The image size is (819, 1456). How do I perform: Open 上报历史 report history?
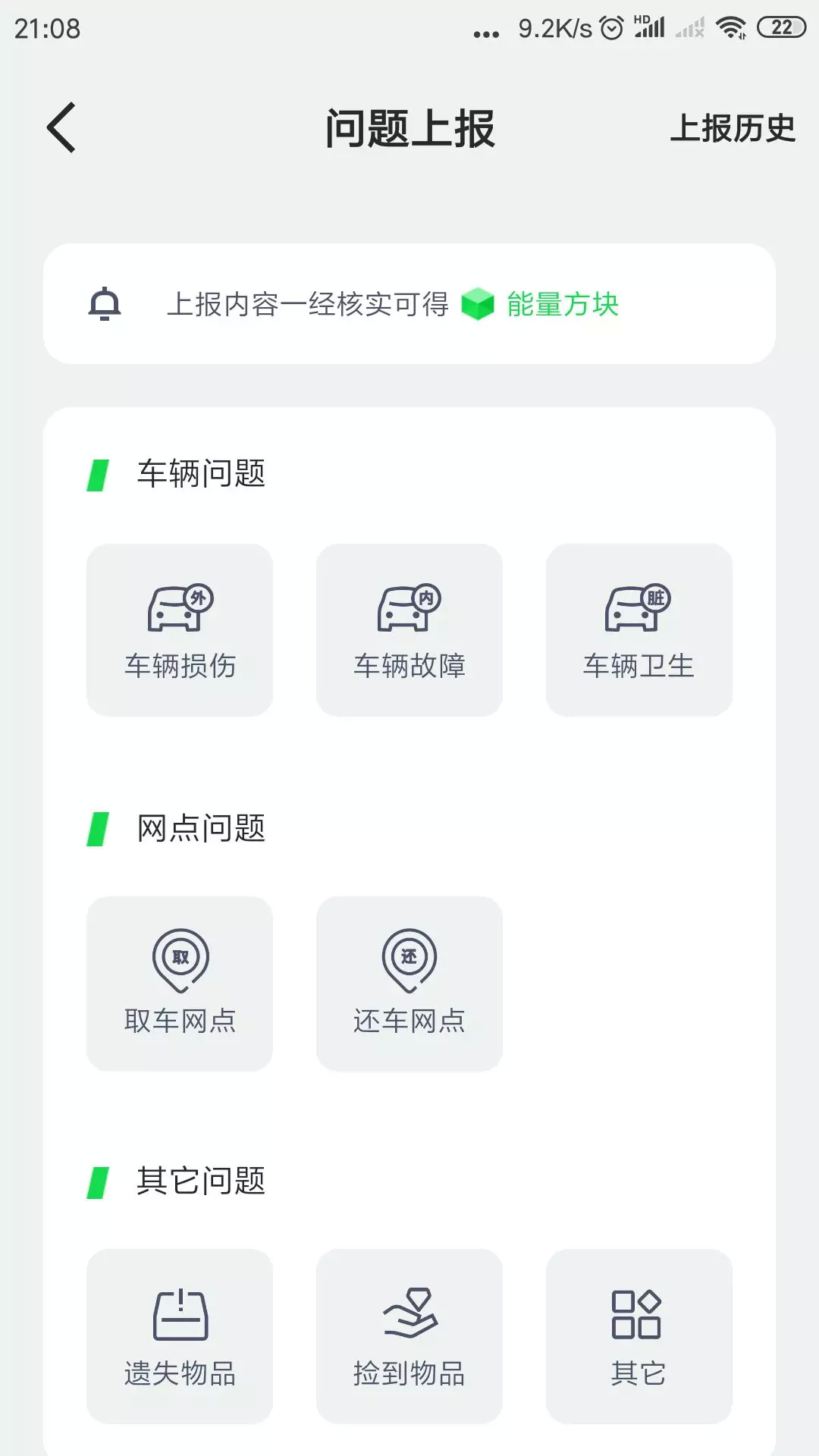[732, 128]
